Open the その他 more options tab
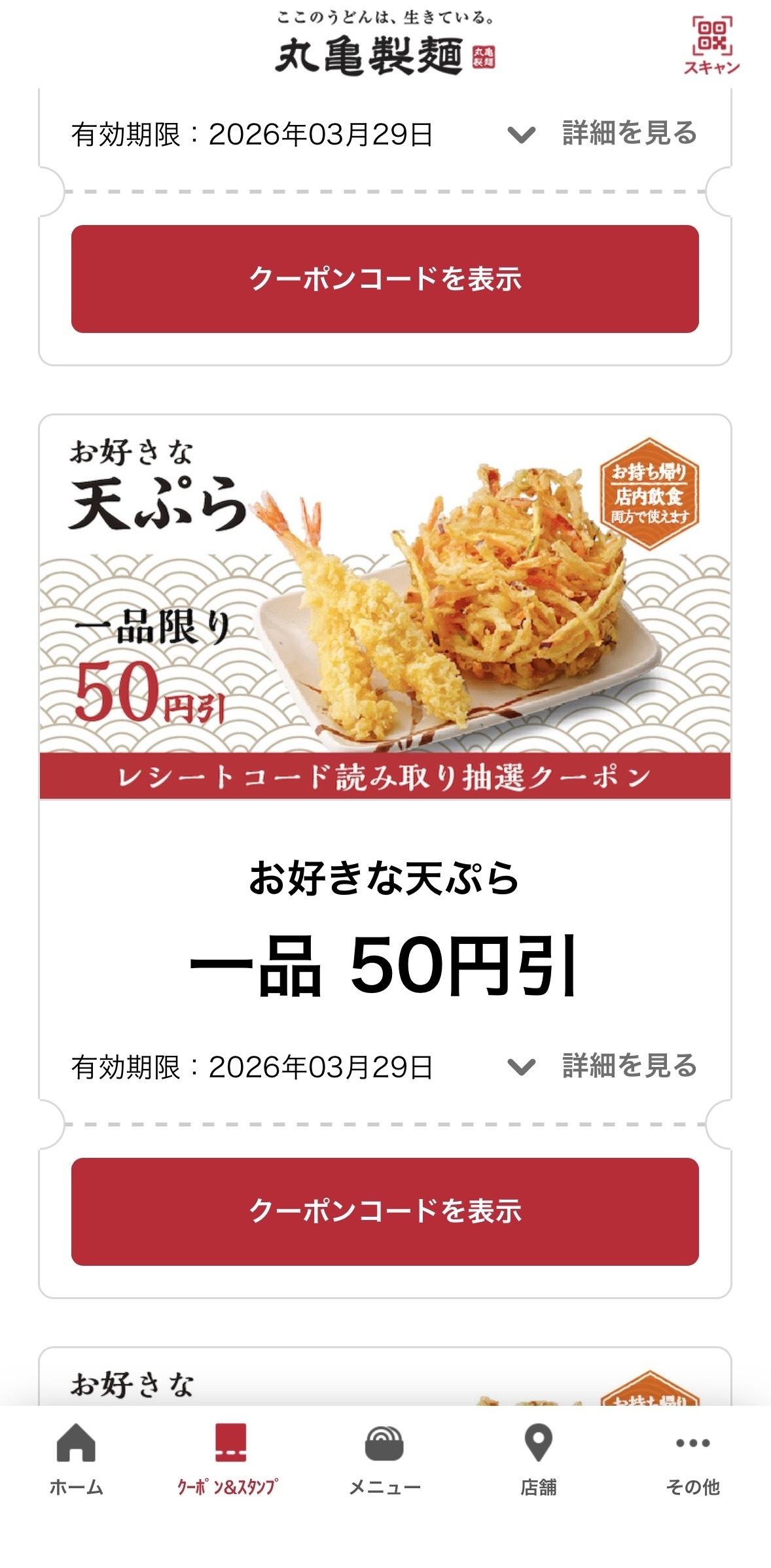Screen dimensions: 771x1568 tap(692, 1456)
